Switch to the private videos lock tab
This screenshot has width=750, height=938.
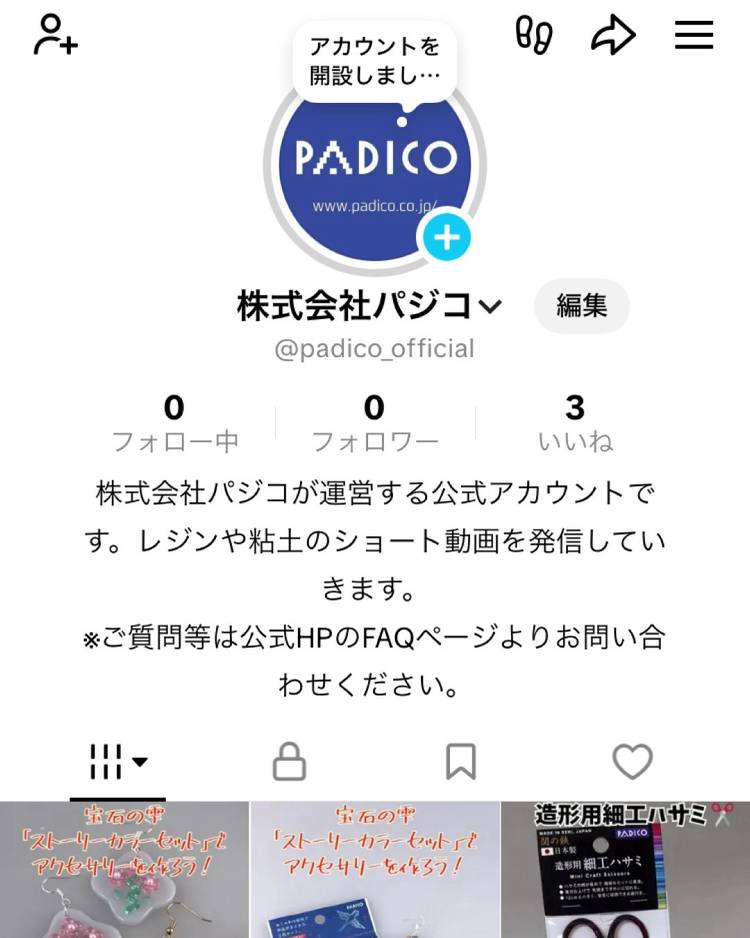tap(289, 762)
